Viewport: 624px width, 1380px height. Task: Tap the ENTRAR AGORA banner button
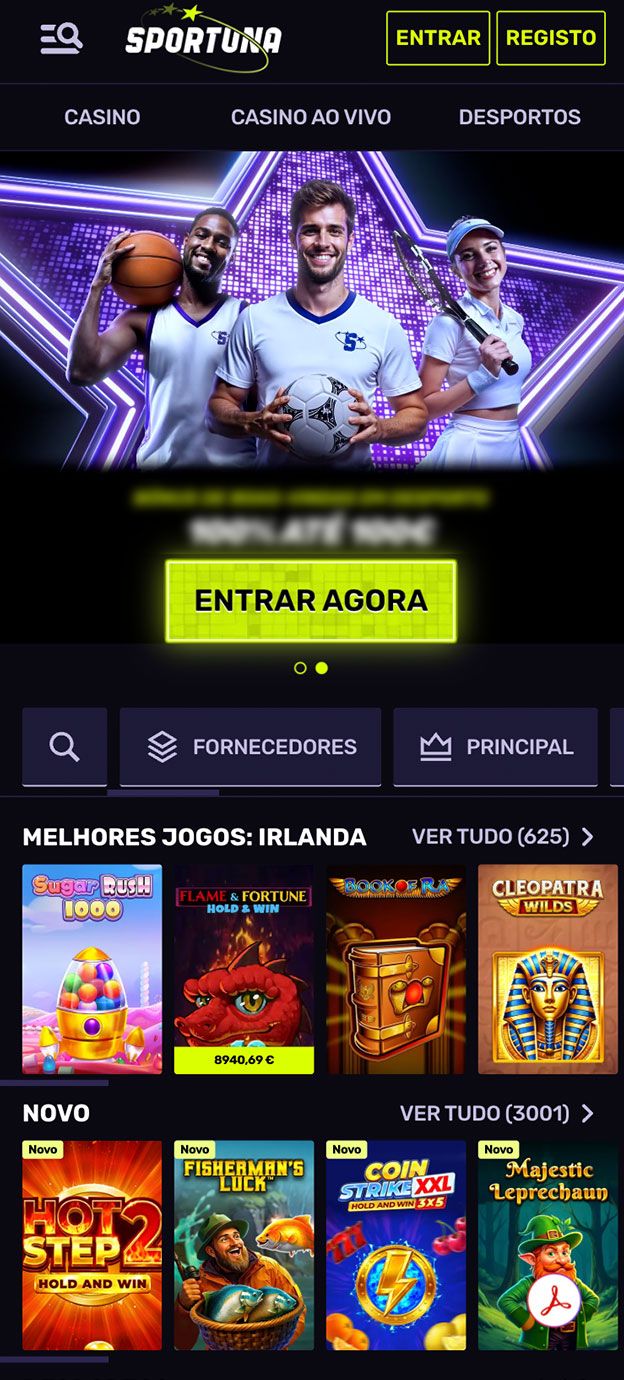(x=311, y=600)
